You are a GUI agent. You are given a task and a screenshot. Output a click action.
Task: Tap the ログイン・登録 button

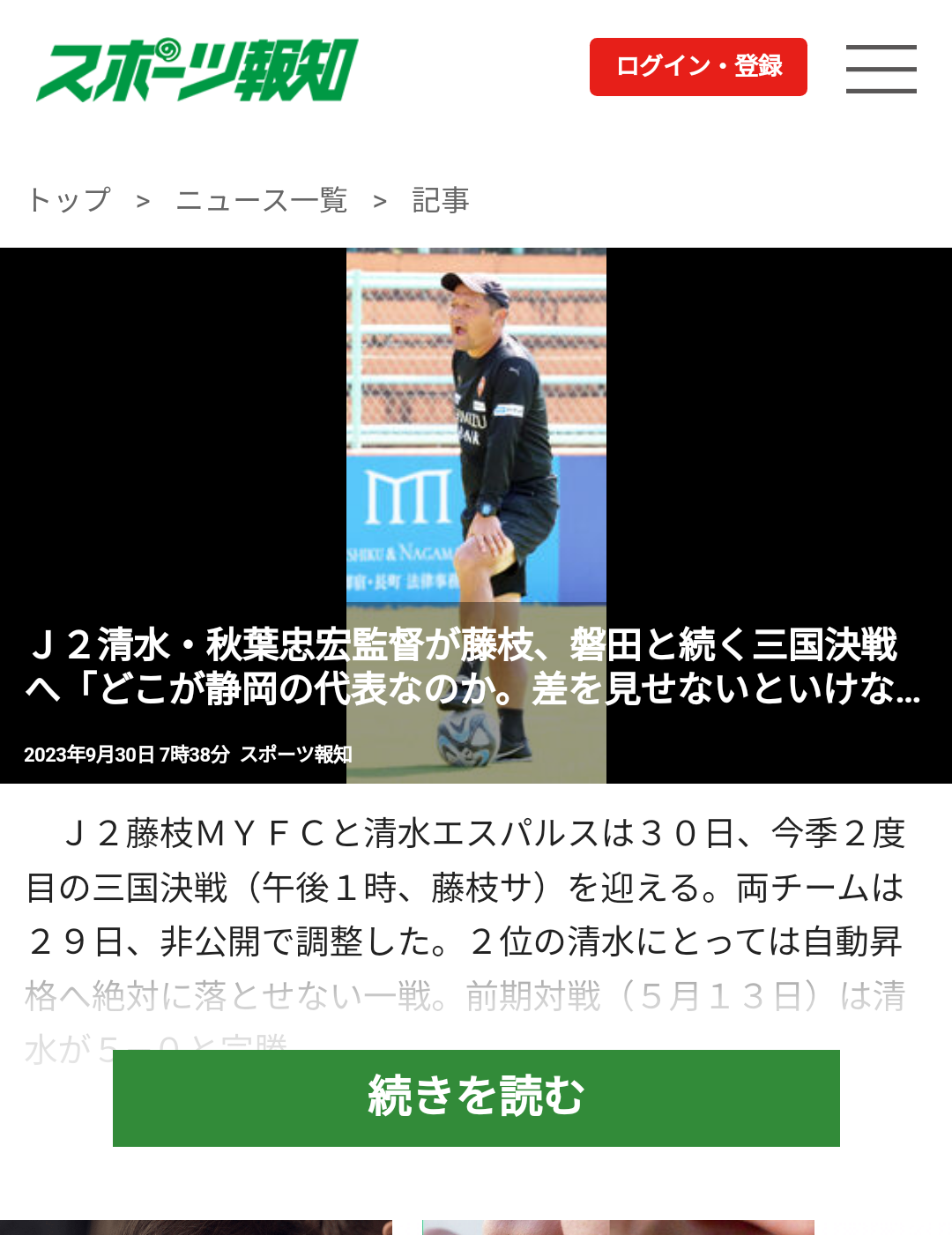pos(698,67)
